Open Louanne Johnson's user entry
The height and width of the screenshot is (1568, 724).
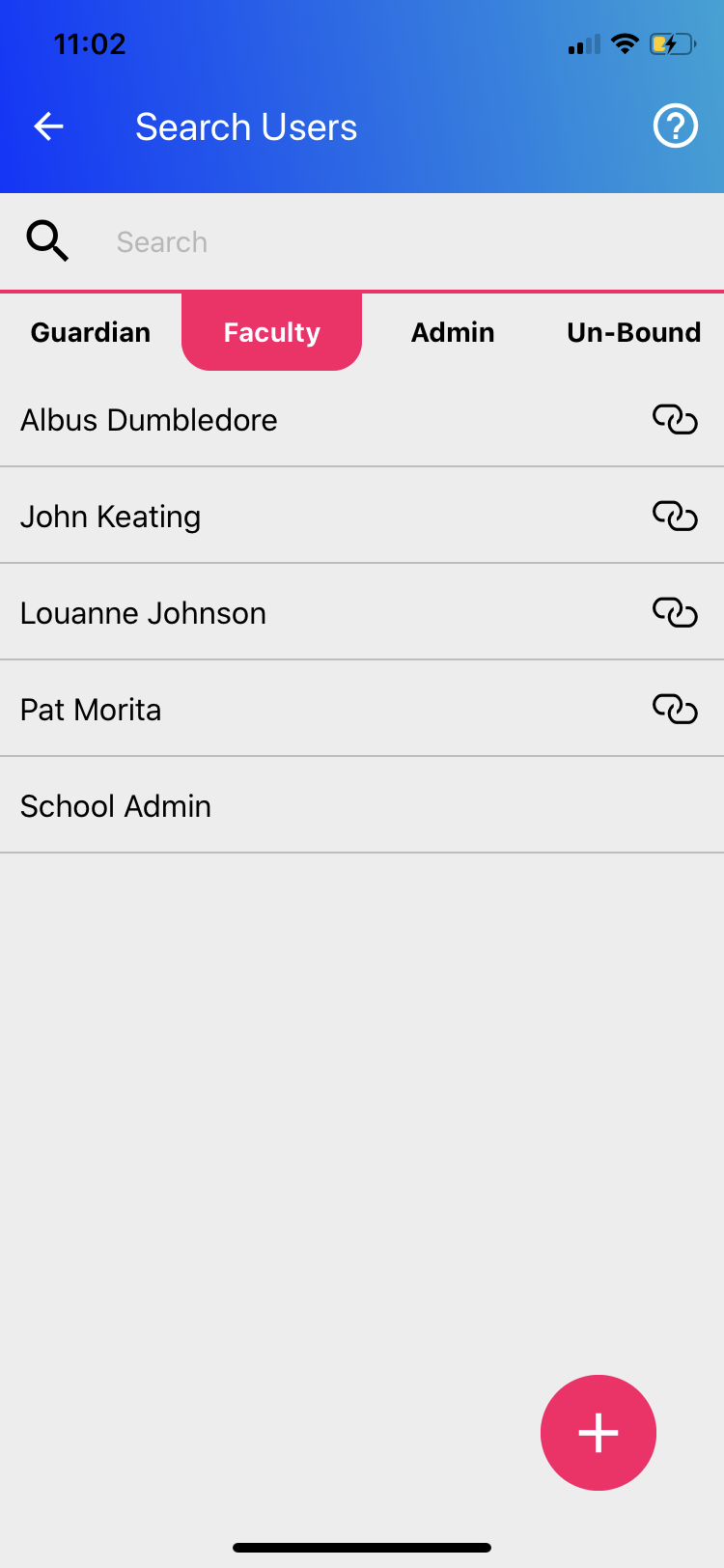coord(362,613)
